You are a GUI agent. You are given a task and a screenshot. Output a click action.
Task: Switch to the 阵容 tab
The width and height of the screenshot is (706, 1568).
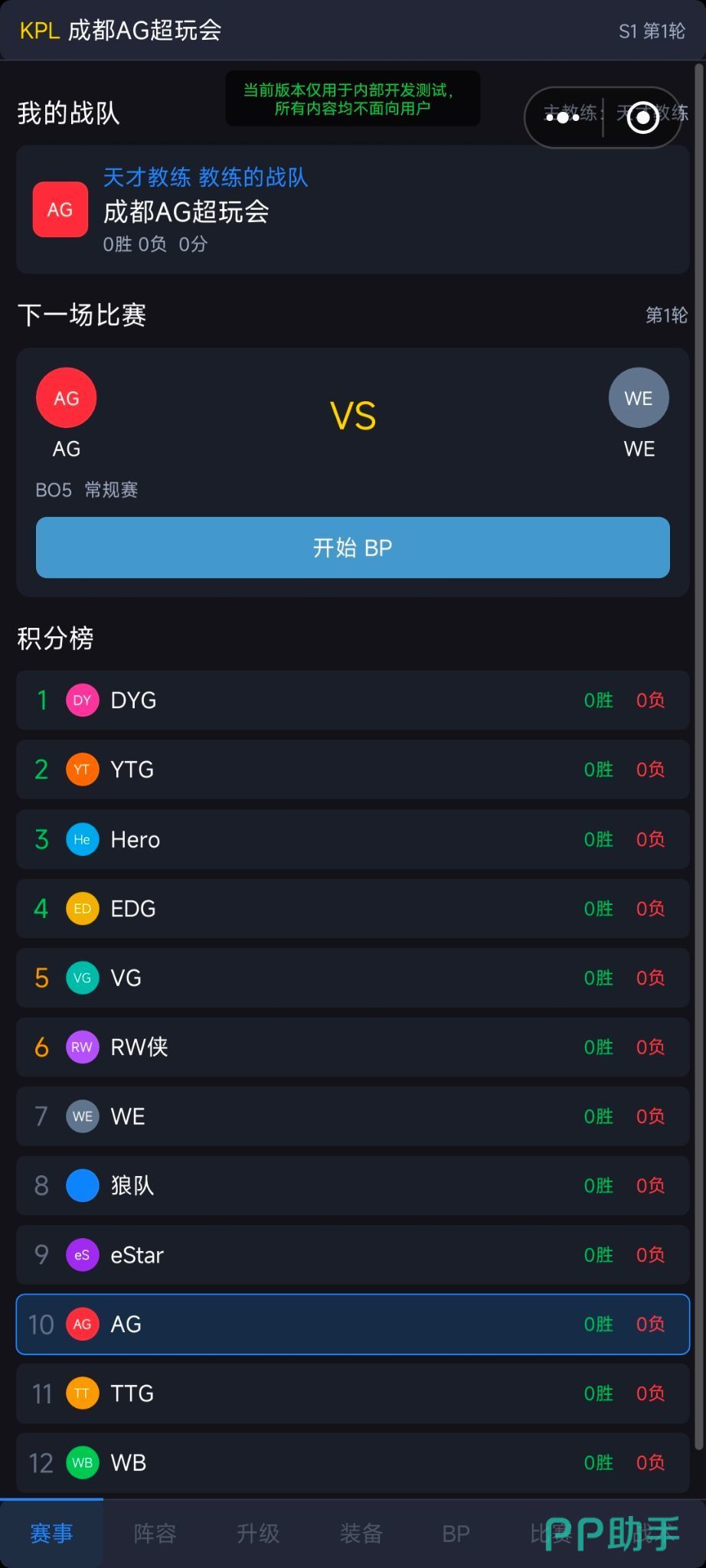[x=155, y=1533]
